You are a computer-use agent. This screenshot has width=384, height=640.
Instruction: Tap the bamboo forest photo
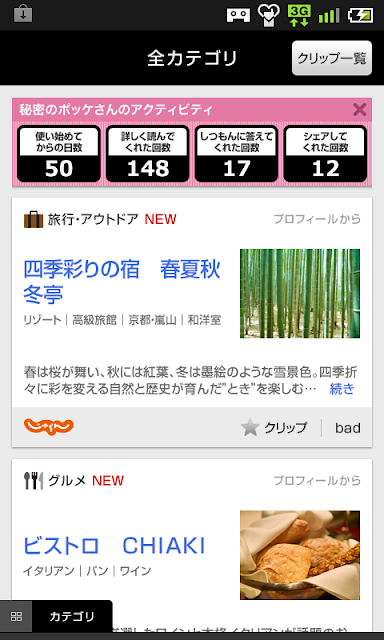pos(300,293)
